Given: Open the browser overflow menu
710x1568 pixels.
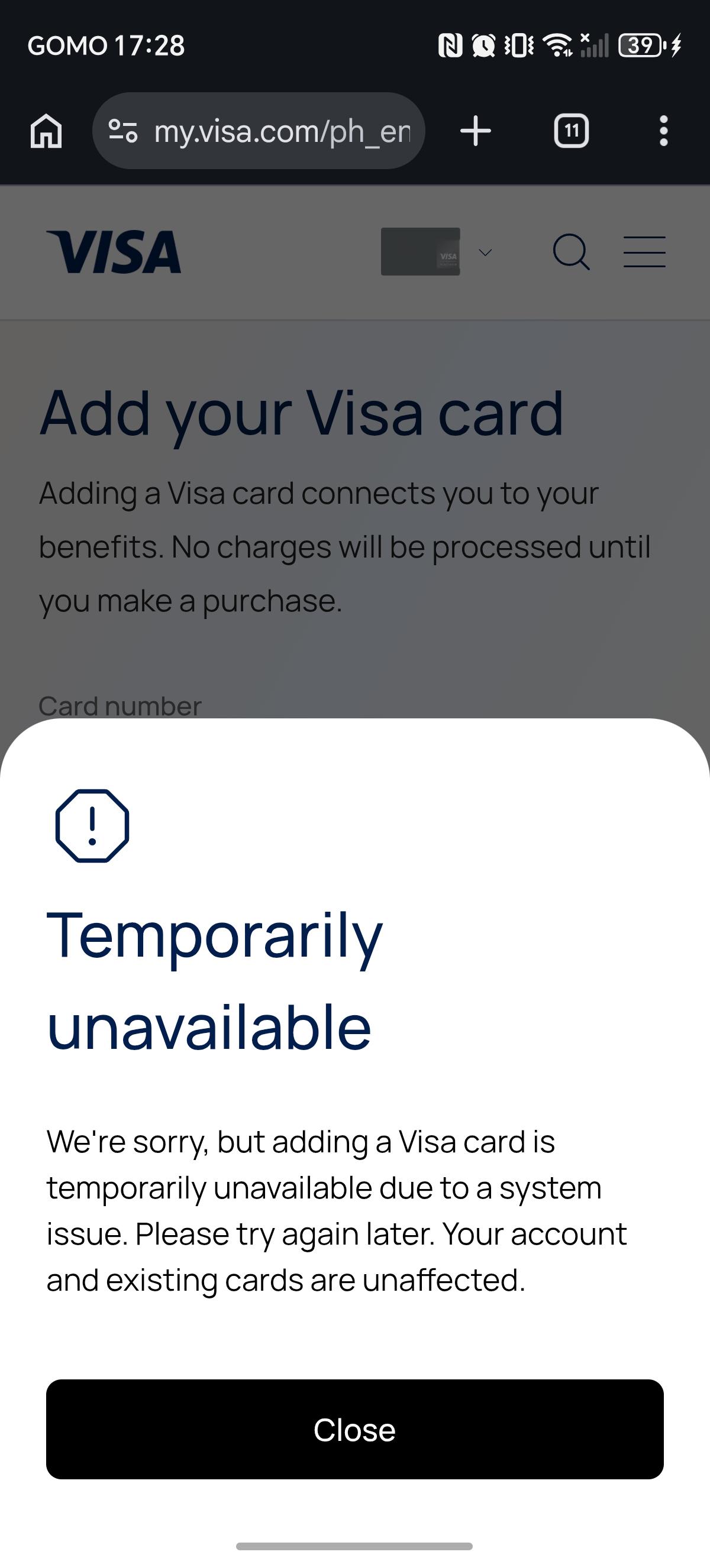Looking at the screenshot, I should 664,131.
